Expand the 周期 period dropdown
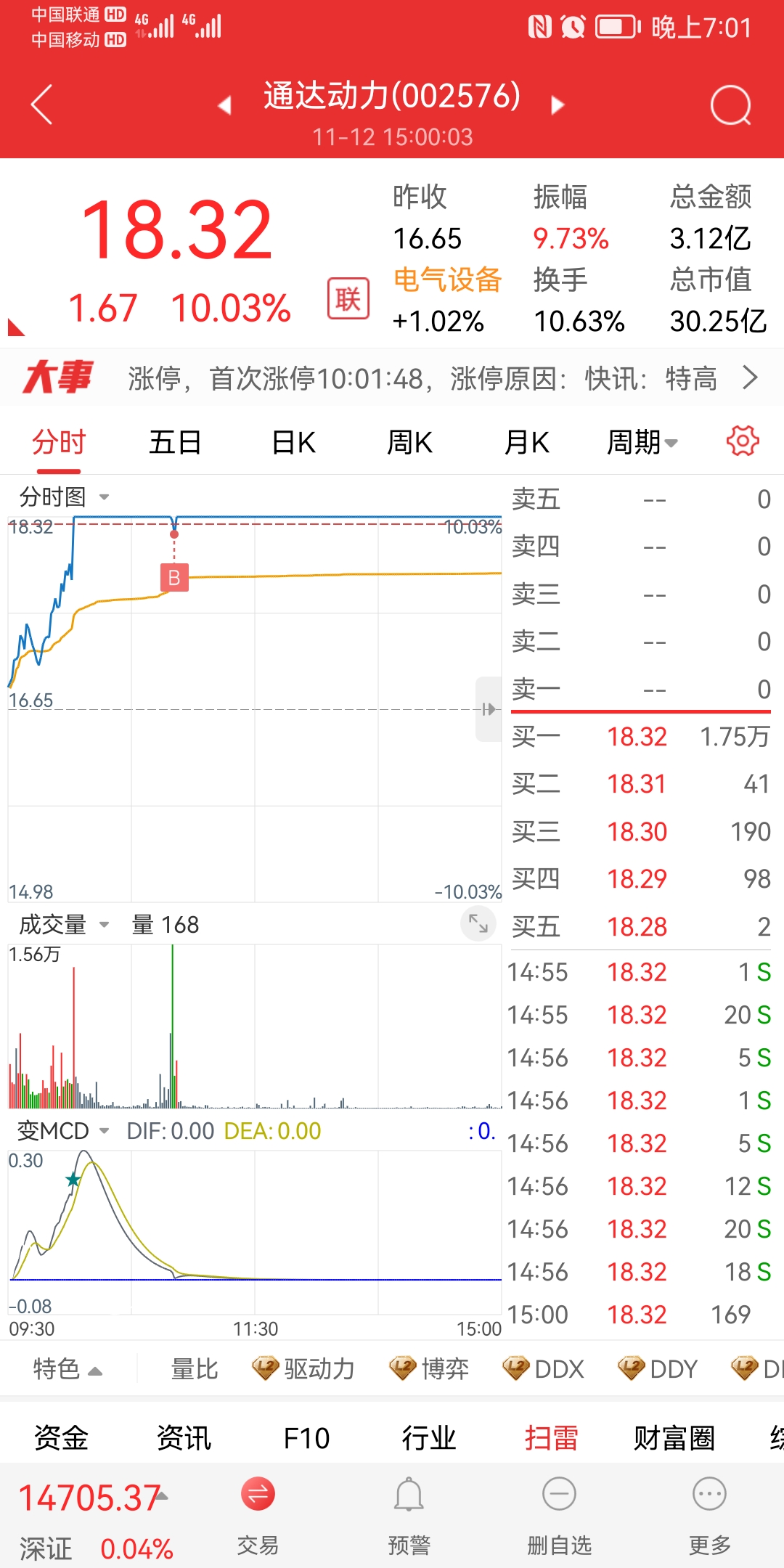784x1568 pixels. [x=642, y=442]
